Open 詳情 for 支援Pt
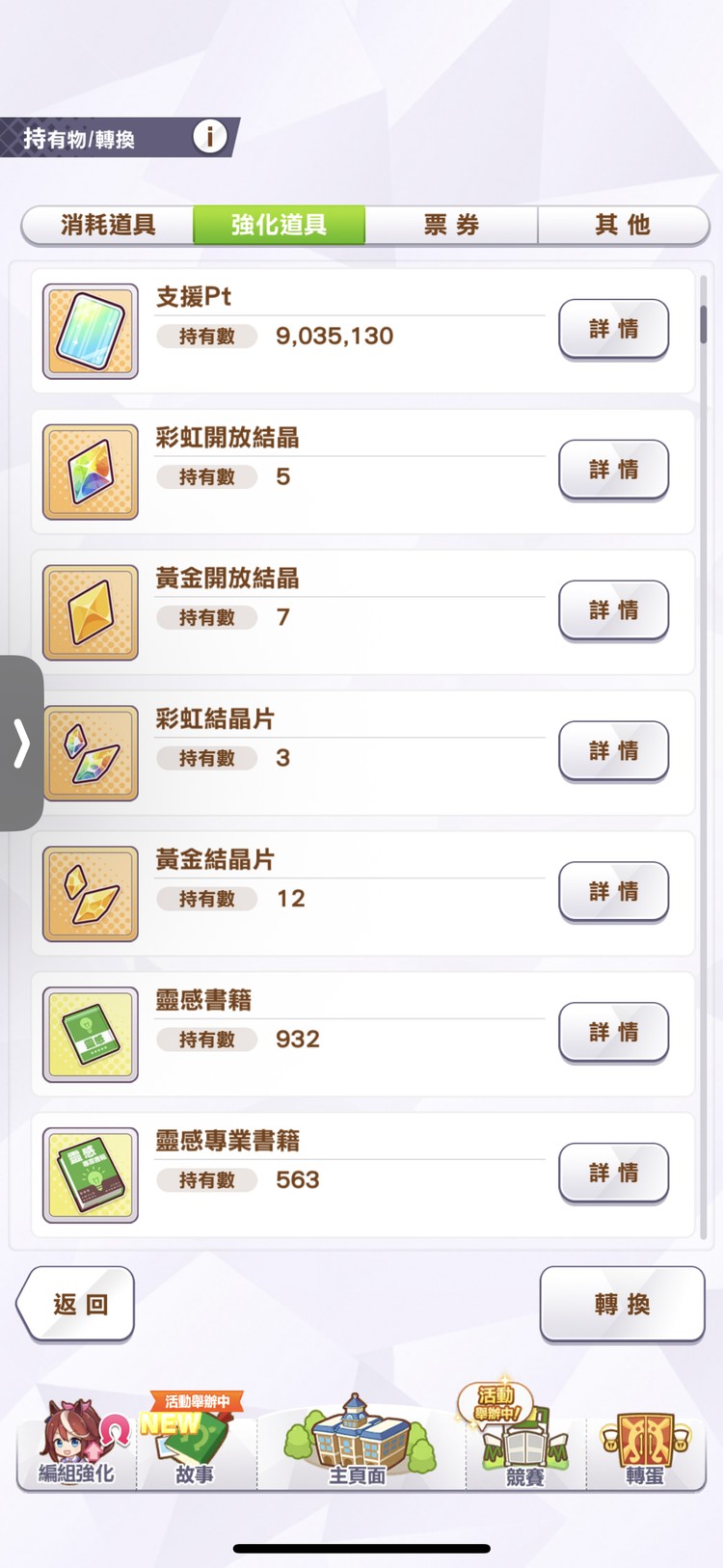The height and width of the screenshot is (1568, 723). (613, 329)
